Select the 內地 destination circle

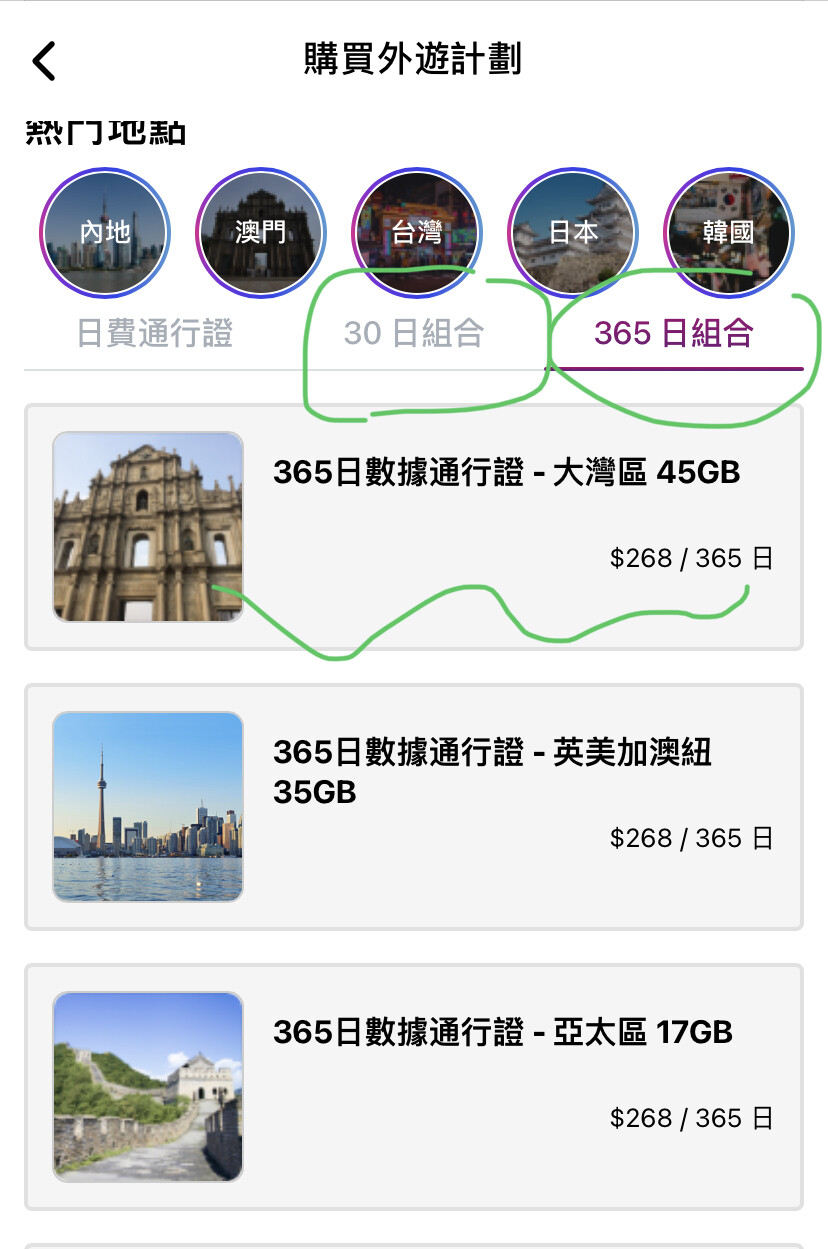point(105,232)
